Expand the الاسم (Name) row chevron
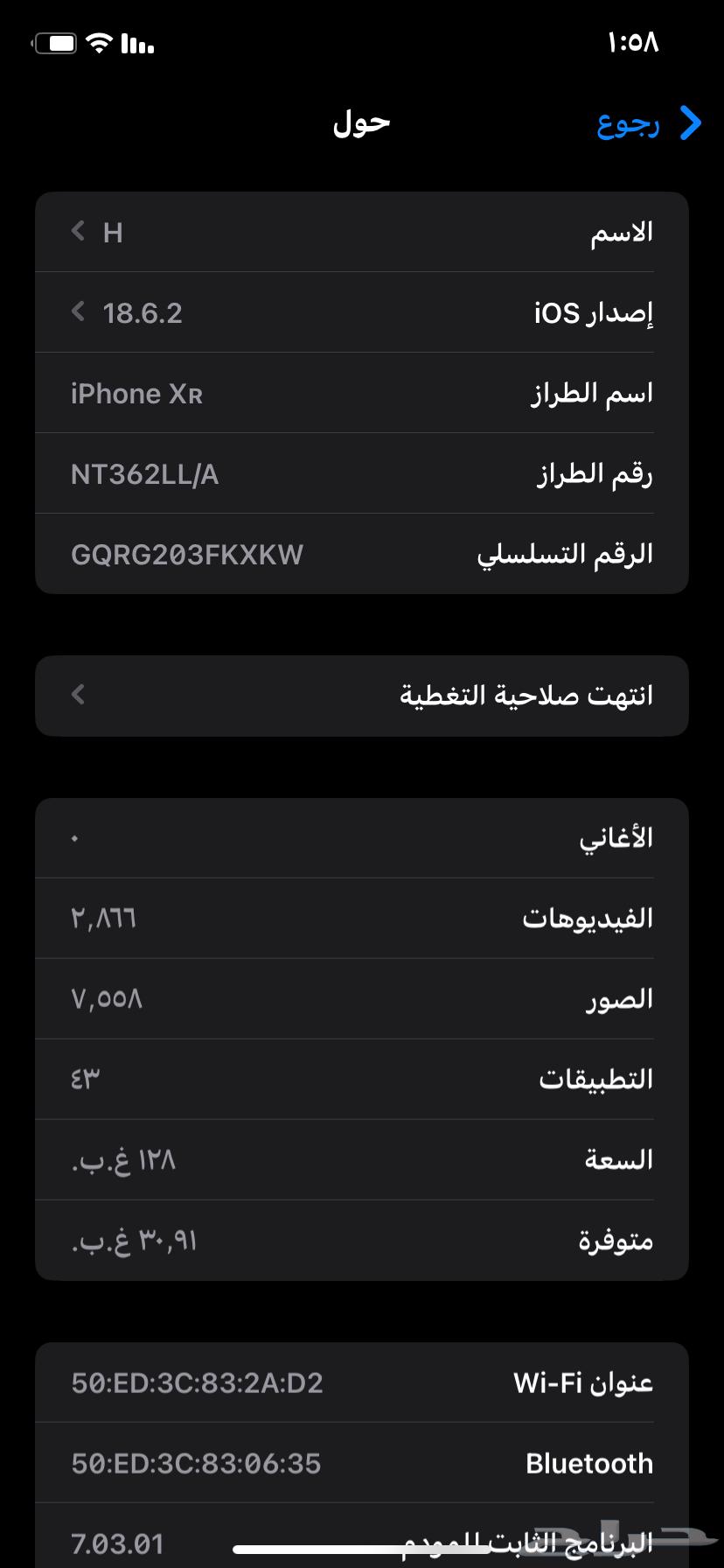 [78, 231]
